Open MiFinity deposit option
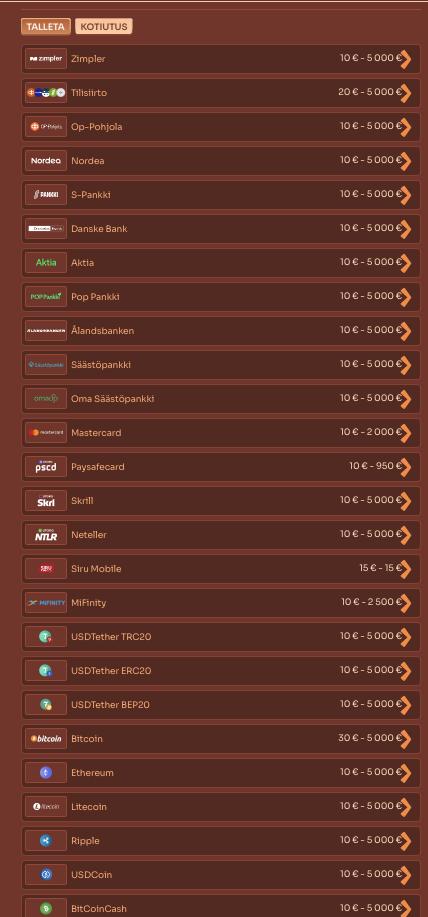The image size is (428, 917). coord(221,602)
